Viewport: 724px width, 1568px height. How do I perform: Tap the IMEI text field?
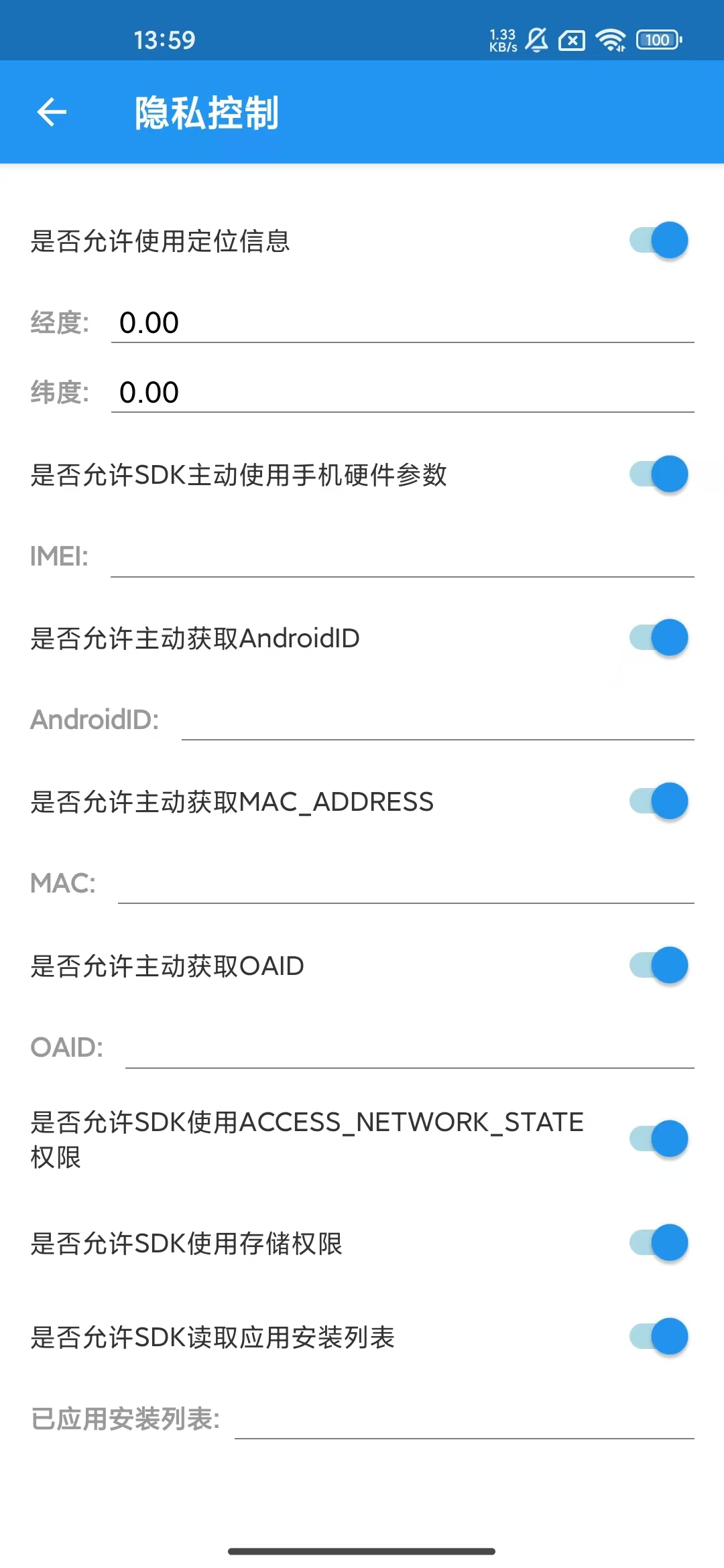402,556
